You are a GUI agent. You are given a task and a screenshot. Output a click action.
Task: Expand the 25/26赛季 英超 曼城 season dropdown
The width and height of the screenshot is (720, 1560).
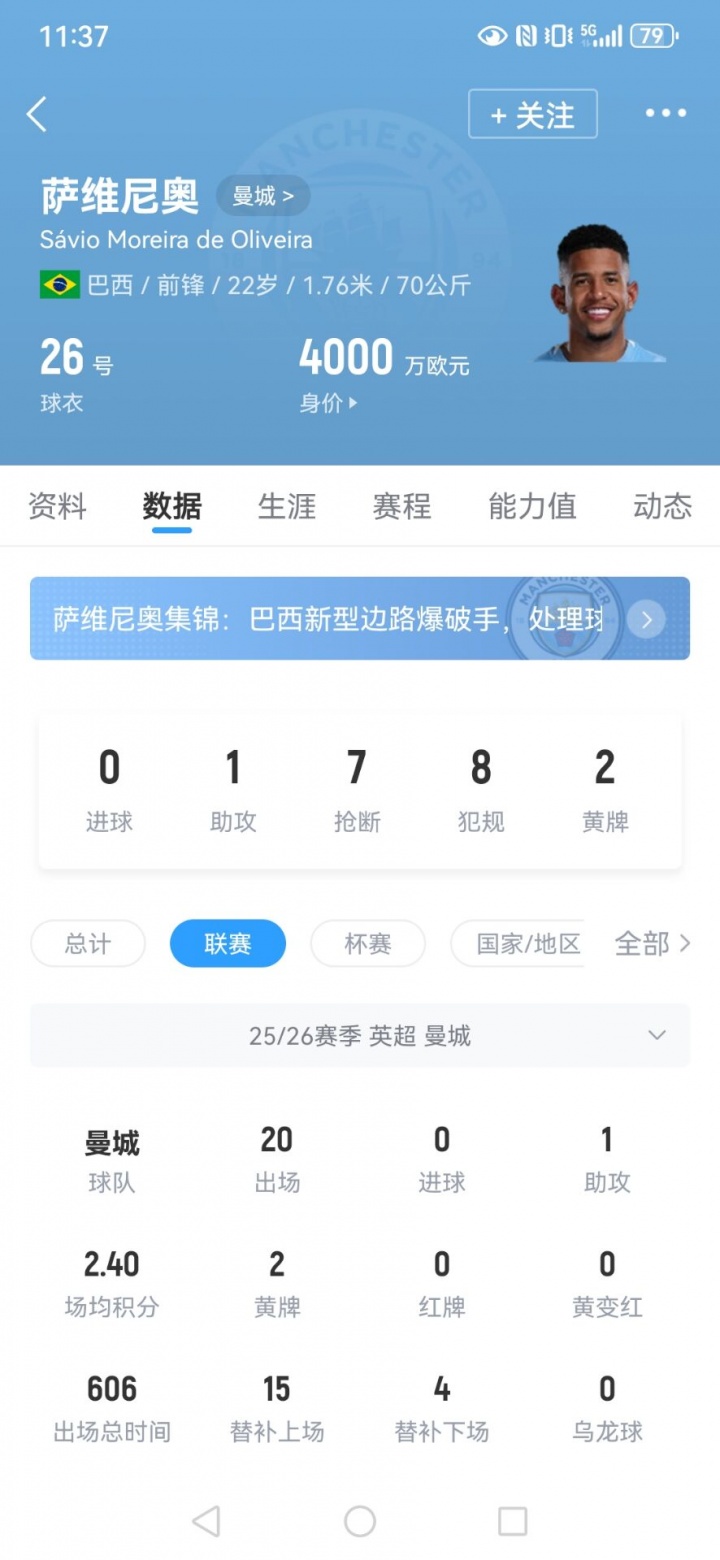pos(360,1036)
